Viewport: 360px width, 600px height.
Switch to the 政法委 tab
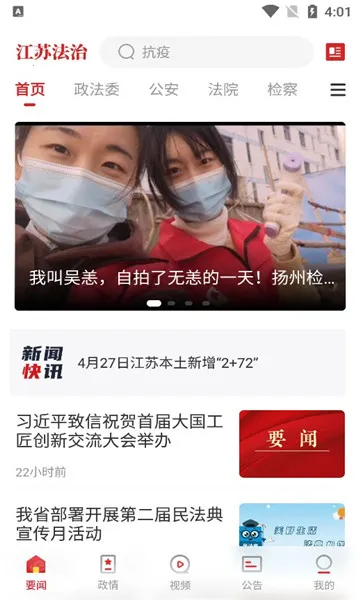click(x=96, y=90)
